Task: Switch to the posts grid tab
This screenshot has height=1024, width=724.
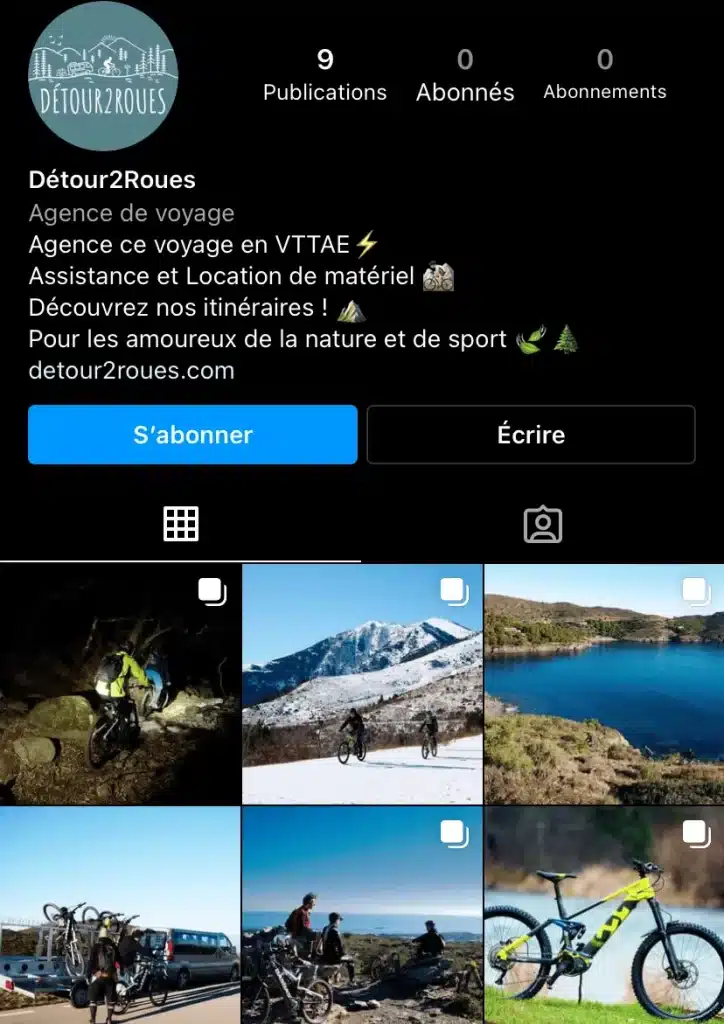Action: [x=181, y=524]
